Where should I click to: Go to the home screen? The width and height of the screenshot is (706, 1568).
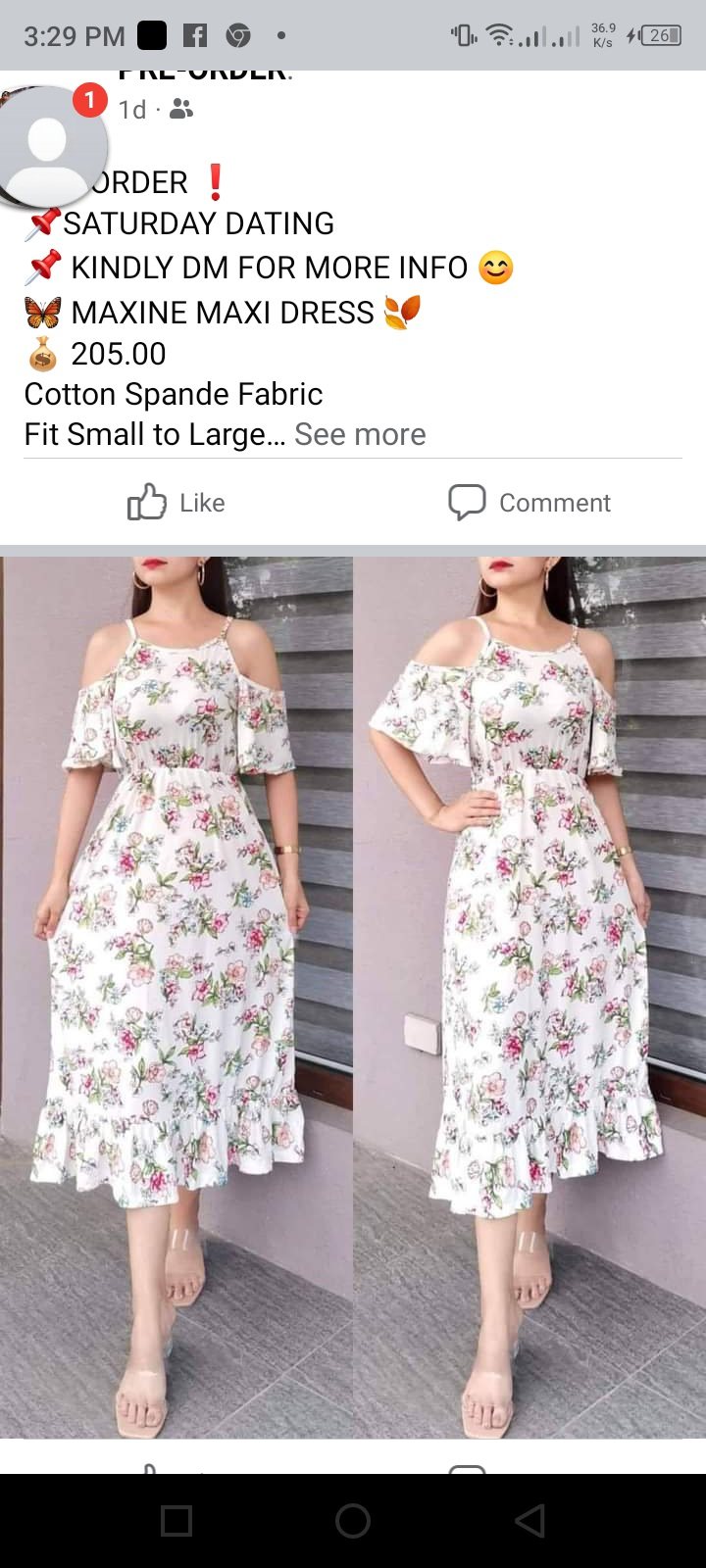point(353,1521)
